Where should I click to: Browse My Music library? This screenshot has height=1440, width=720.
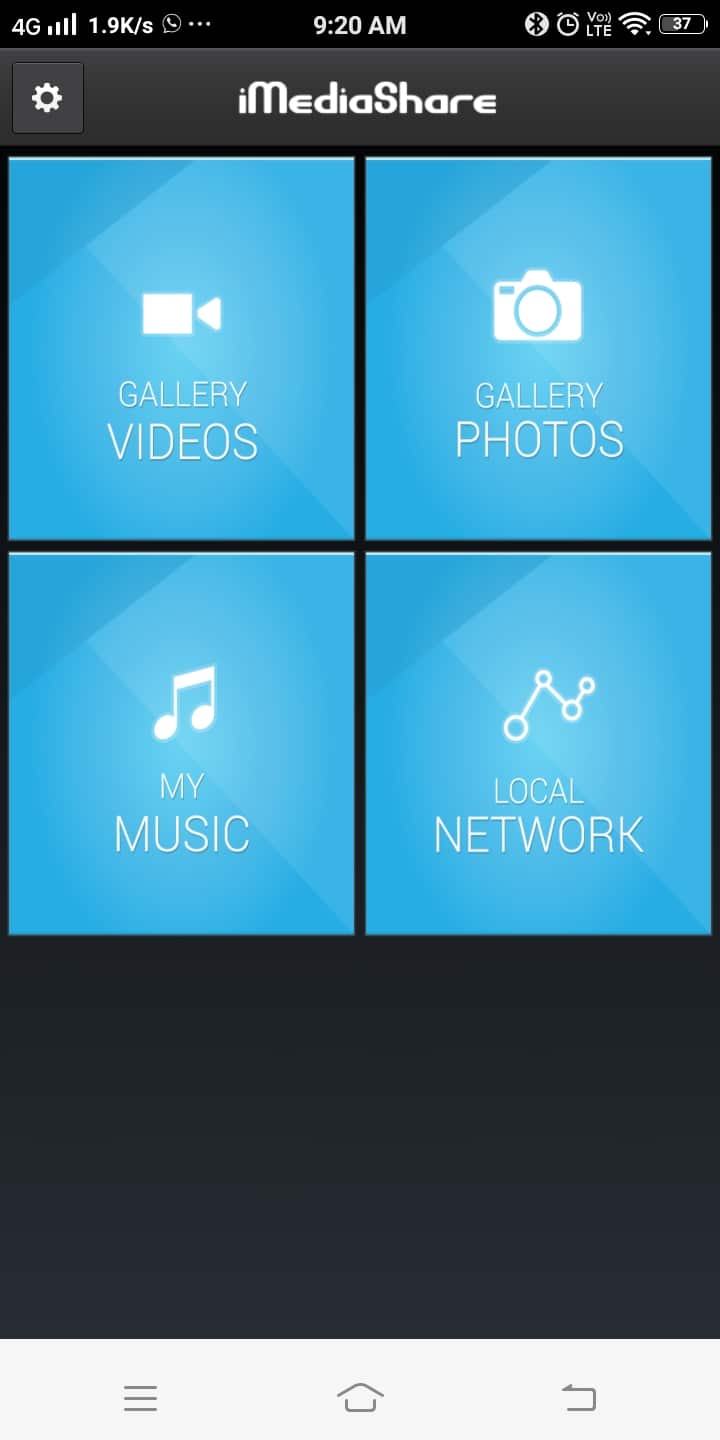(180, 740)
